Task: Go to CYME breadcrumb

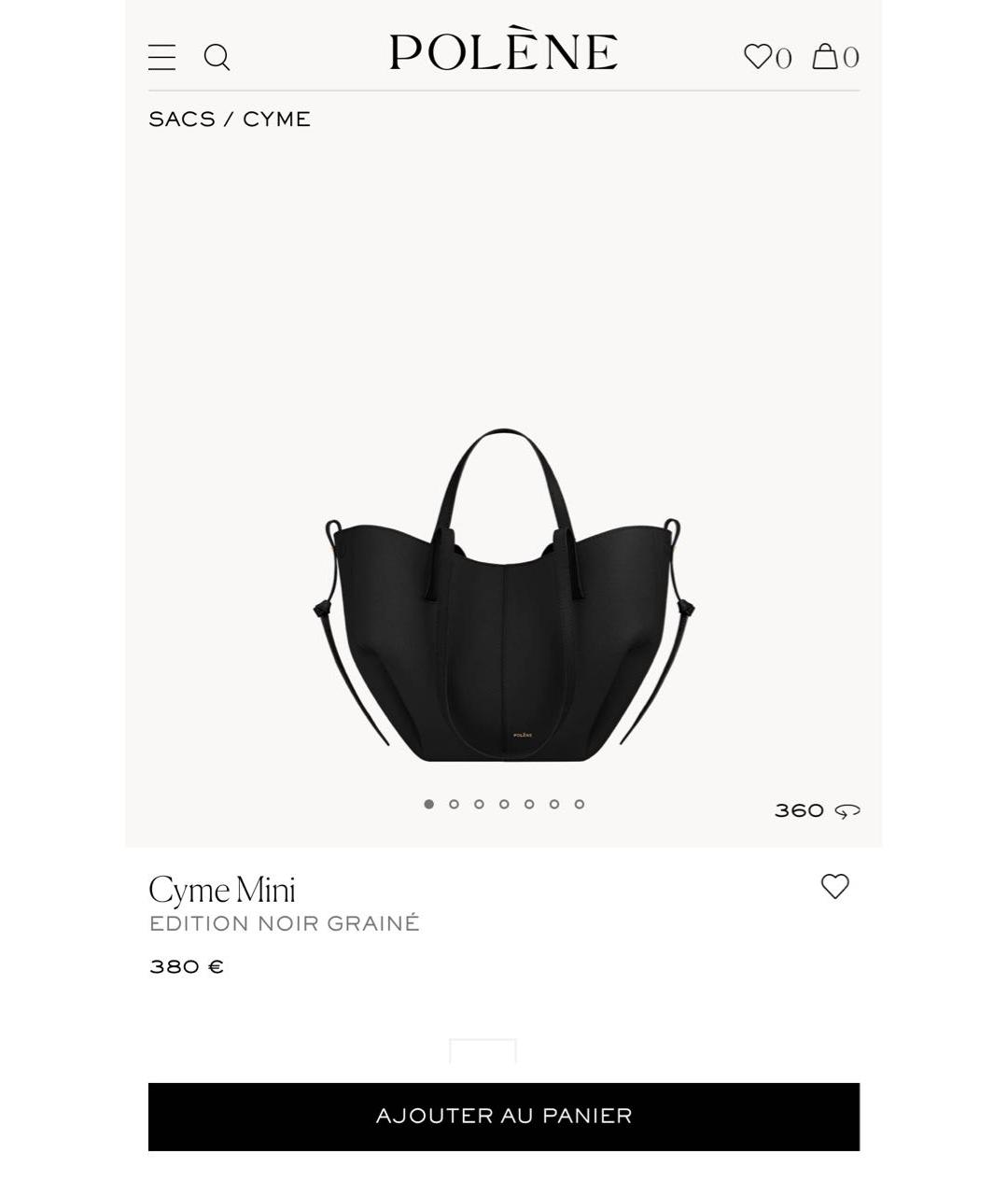Action: pos(276,119)
